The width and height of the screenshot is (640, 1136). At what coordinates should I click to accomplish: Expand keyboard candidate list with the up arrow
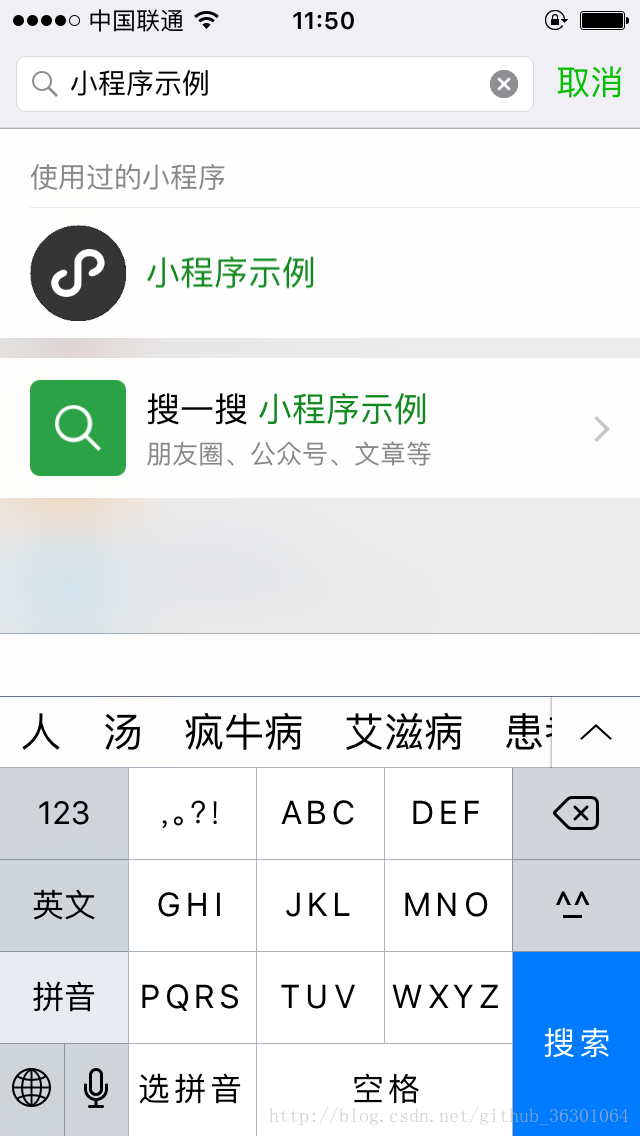(595, 732)
